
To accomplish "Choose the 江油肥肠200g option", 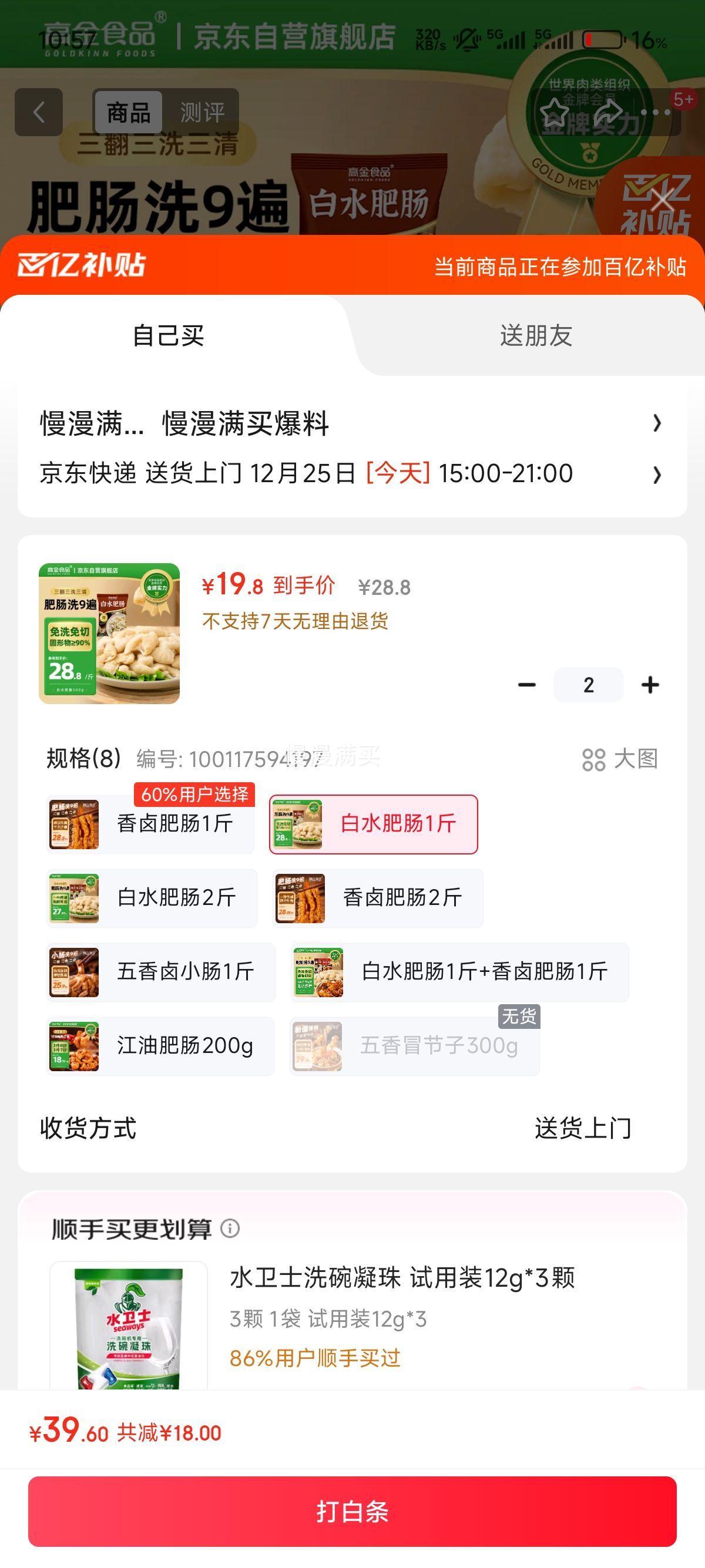I will (160, 1046).
